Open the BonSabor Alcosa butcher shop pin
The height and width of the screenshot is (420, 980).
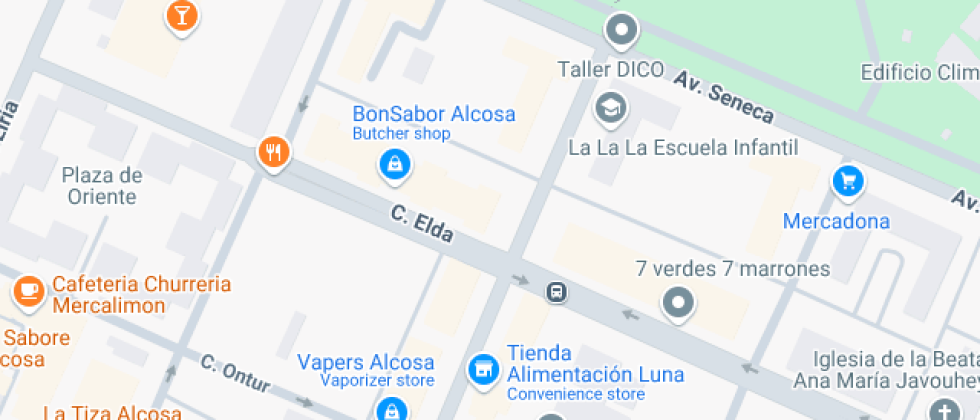[395, 164]
